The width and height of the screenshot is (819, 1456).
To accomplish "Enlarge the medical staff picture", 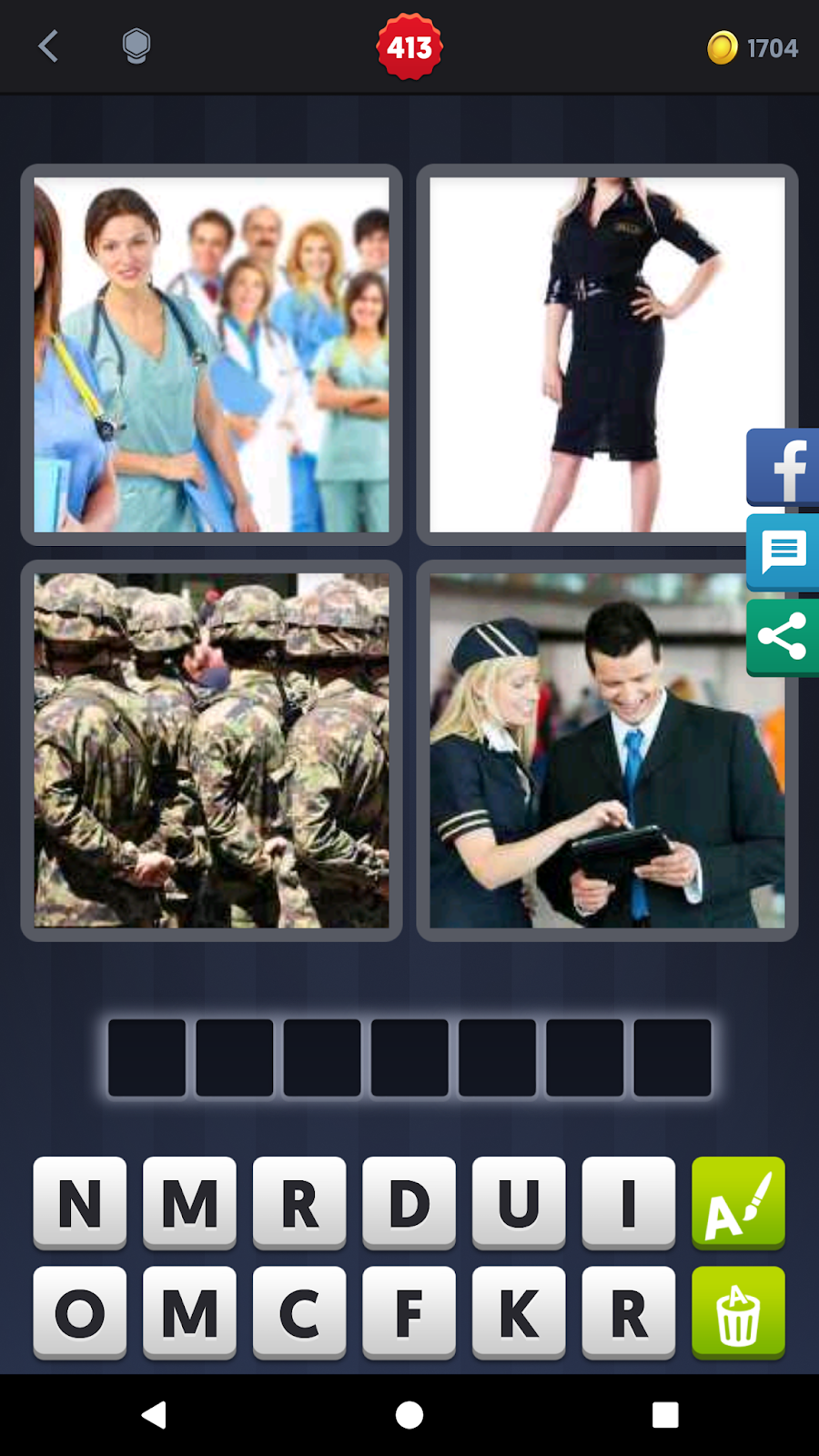I will (x=211, y=355).
